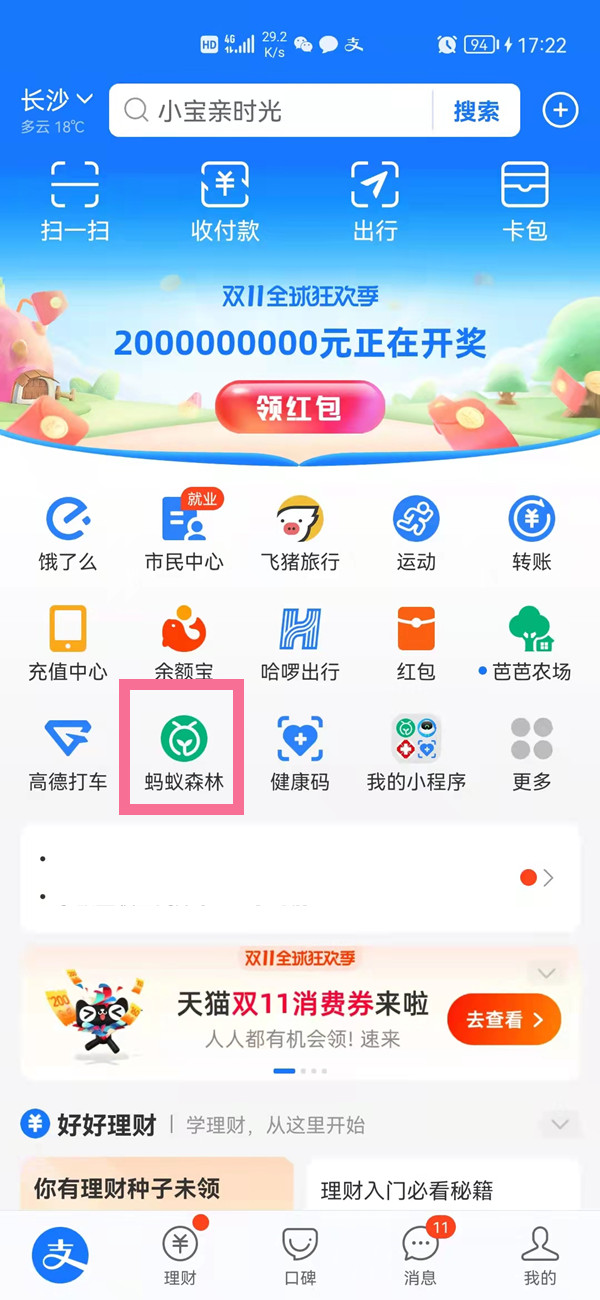
Task: Open 卡包 card wallet
Action: [x=525, y=200]
